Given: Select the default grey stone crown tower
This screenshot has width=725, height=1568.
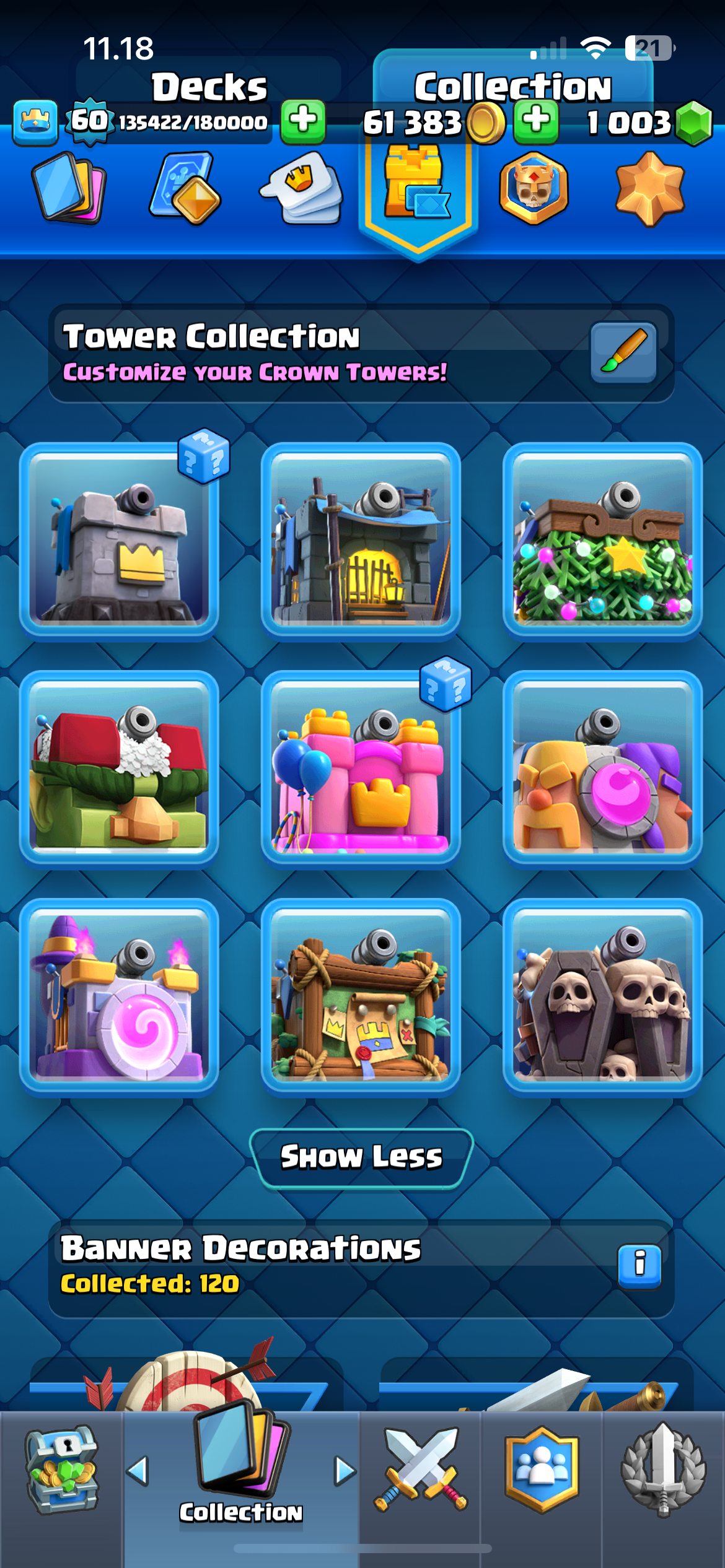Looking at the screenshot, I should coord(119,539).
